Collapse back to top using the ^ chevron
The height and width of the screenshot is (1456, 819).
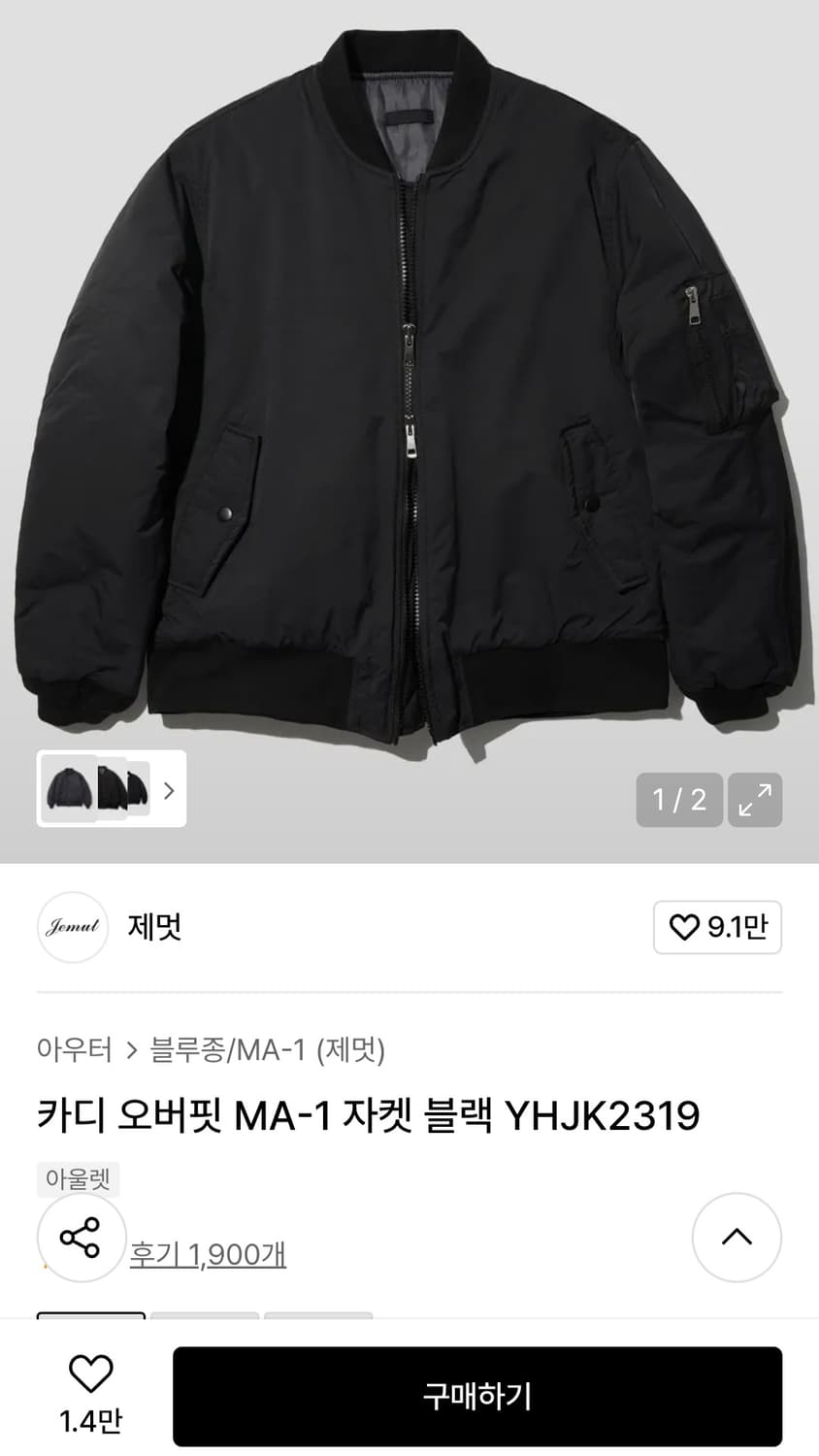(x=737, y=1239)
